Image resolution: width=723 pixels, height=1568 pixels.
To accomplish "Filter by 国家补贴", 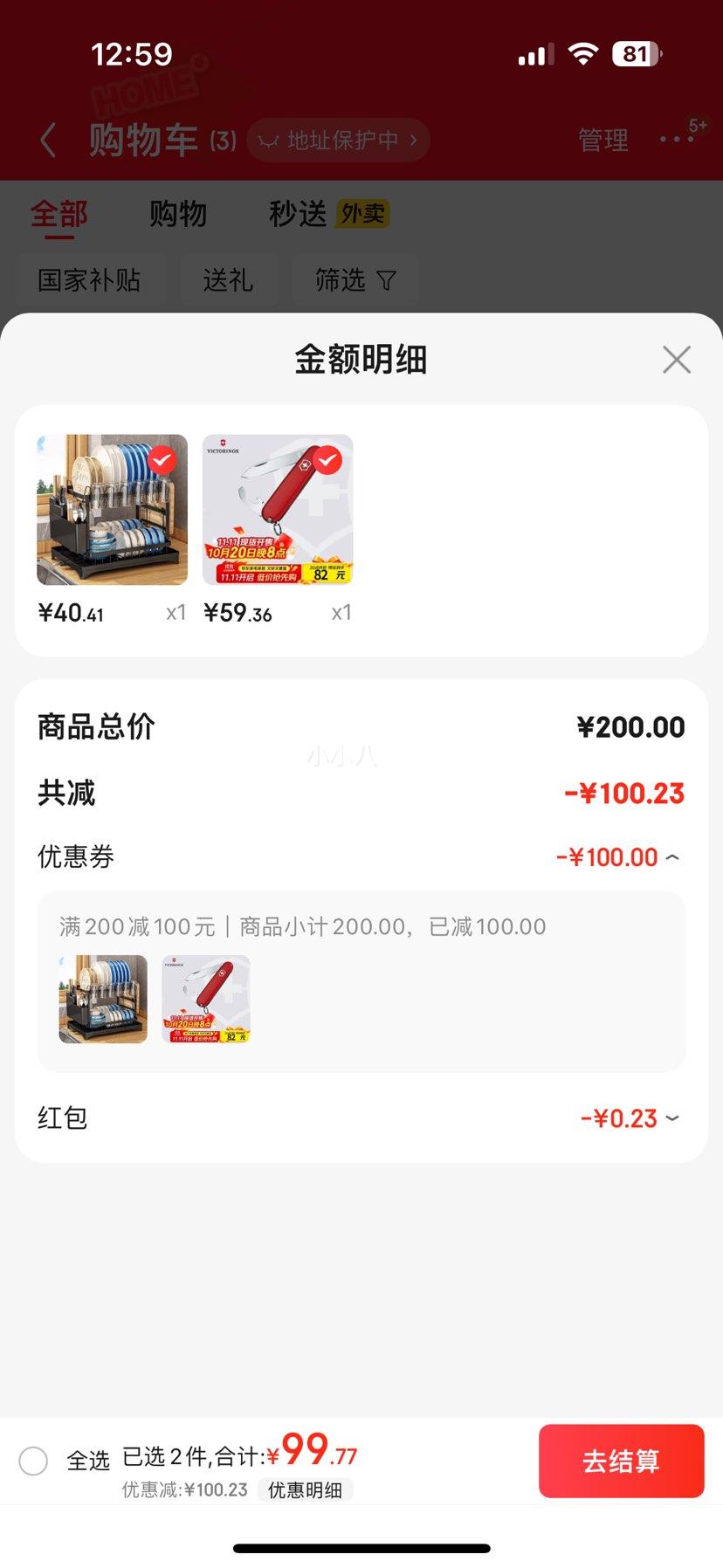I will pos(89,280).
